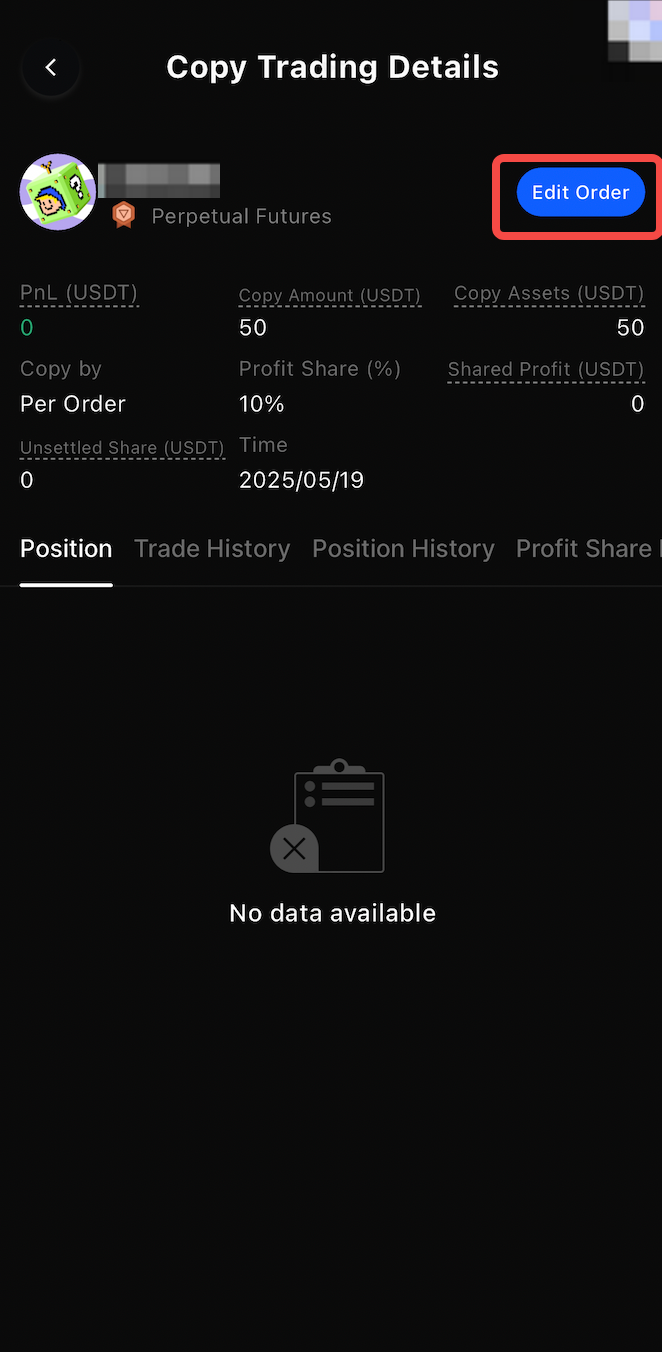
Task: Switch to the Trade History tab
Action: tap(212, 549)
